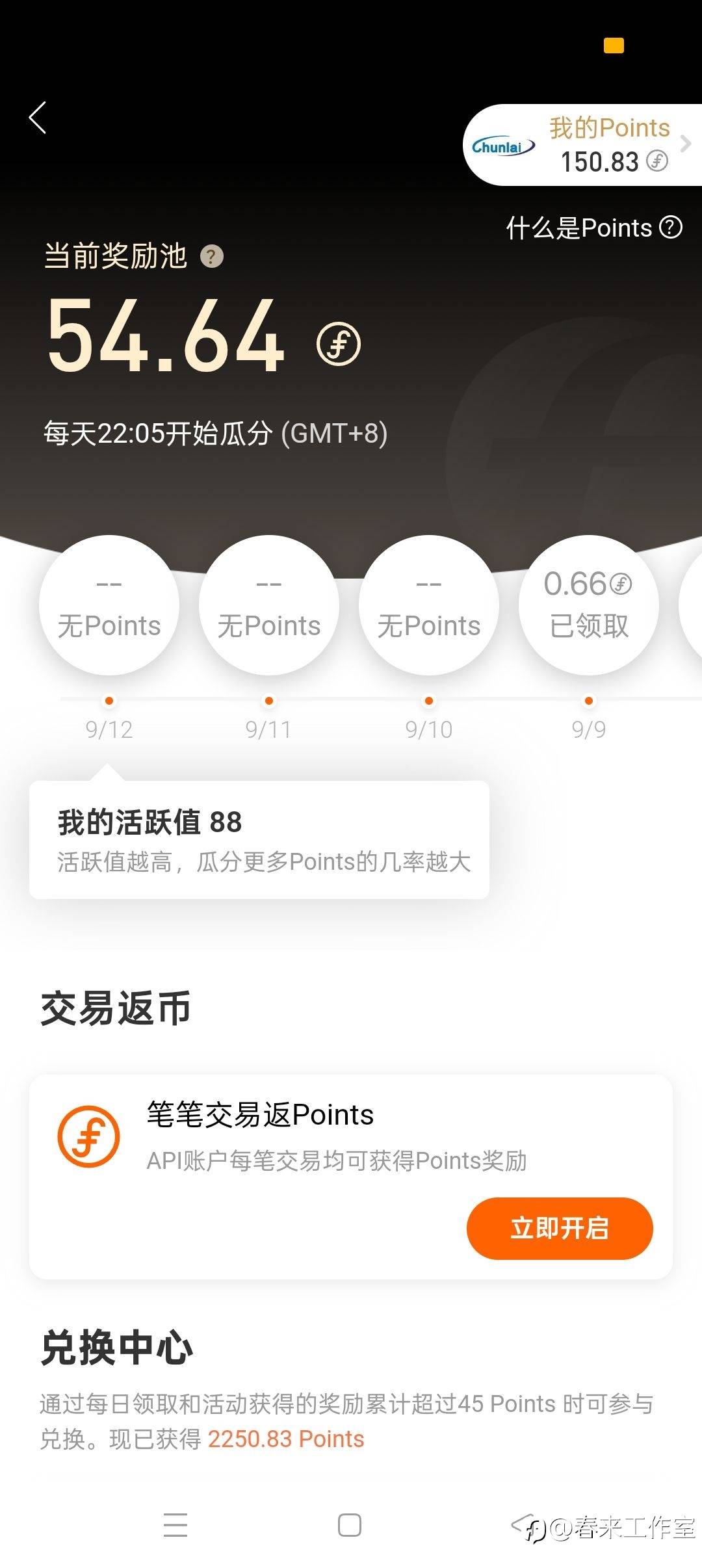Open recent apps via the menu lines button
The height and width of the screenshot is (1568, 702).
point(175,1525)
